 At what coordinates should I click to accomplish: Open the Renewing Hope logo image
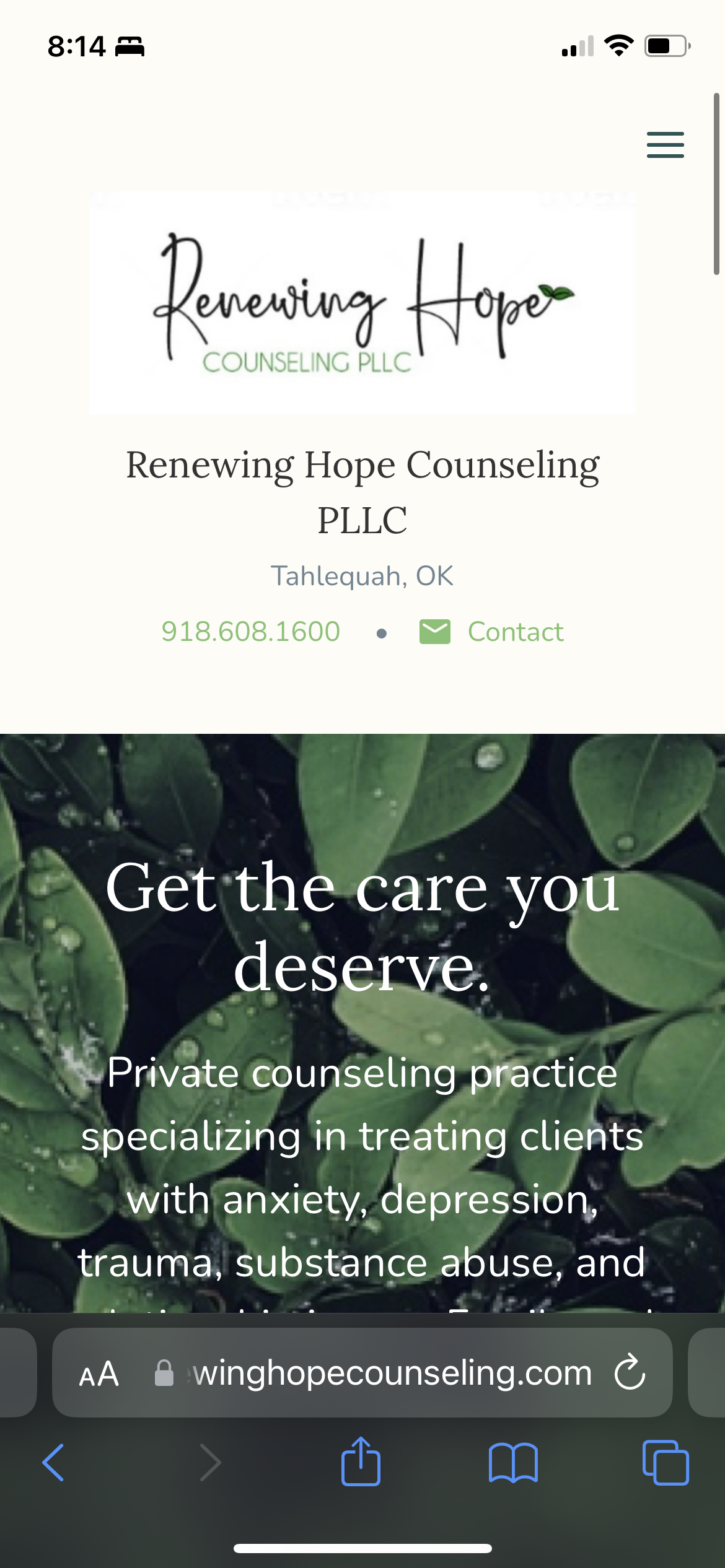[362, 302]
